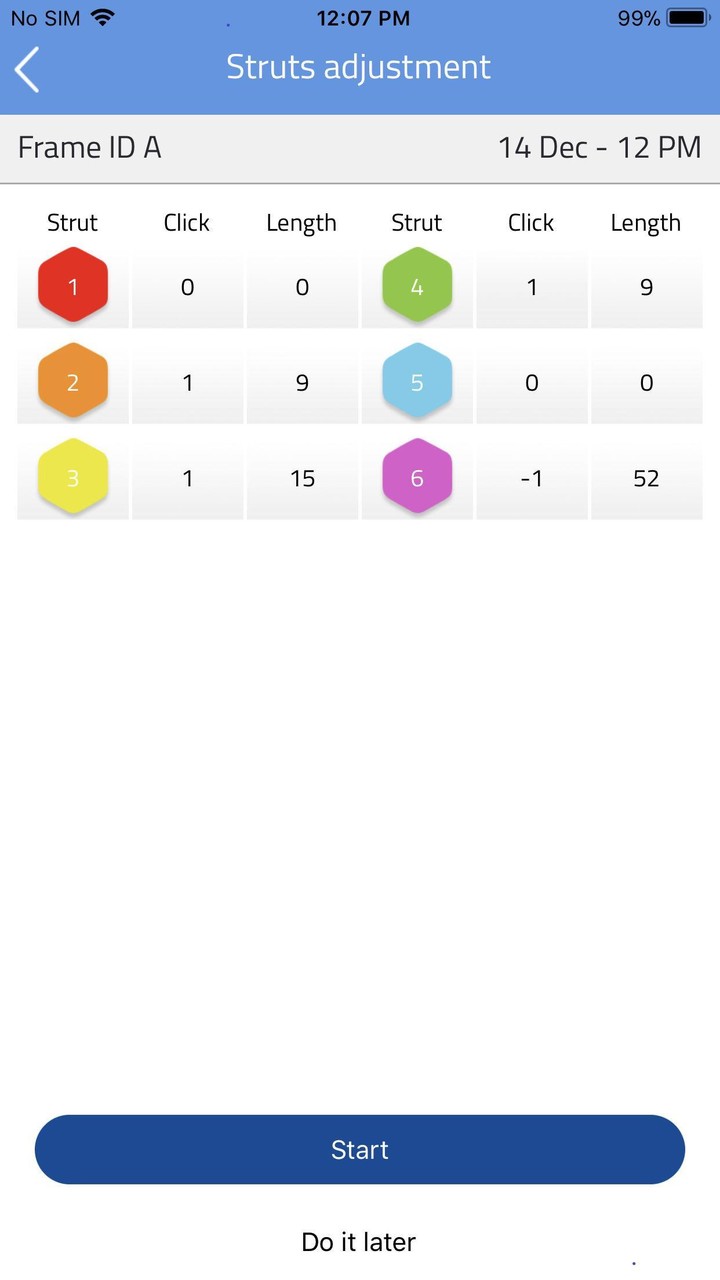Screen dimensions: 720x1280
Task: Select the Length value 52 for Strut 6
Action: (646, 478)
